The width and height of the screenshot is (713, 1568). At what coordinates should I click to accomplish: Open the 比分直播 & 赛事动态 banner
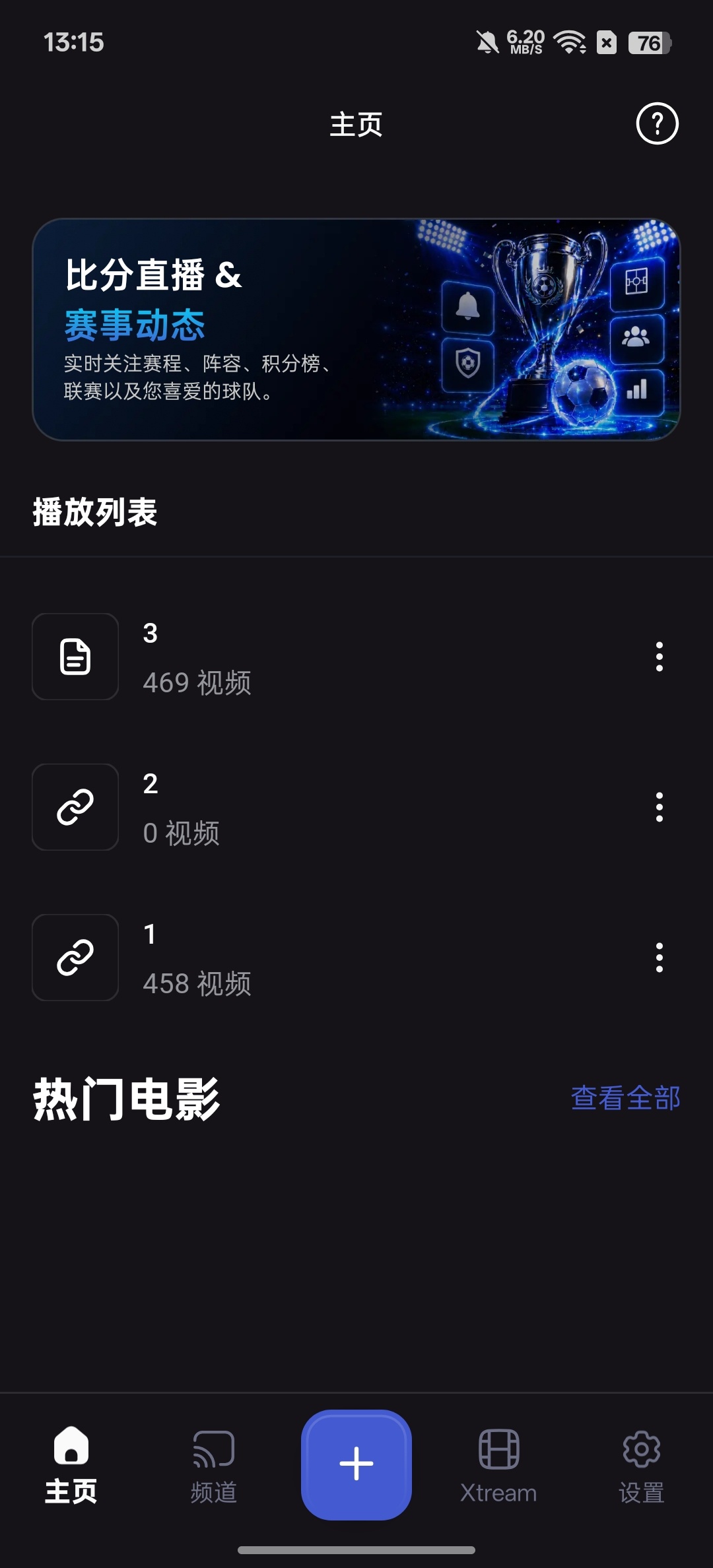click(x=356, y=329)
